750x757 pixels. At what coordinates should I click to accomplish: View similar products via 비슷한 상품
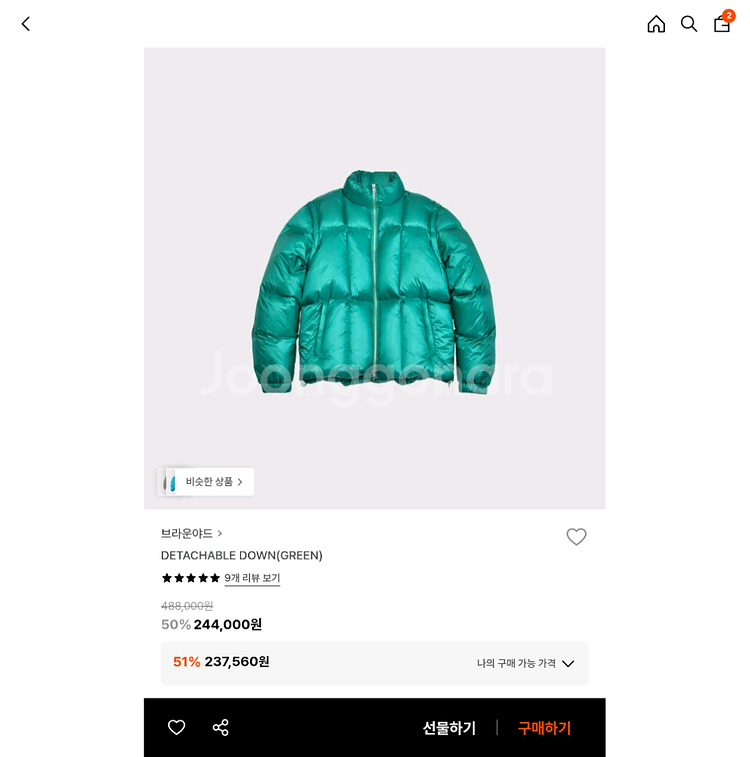point(213,482)
